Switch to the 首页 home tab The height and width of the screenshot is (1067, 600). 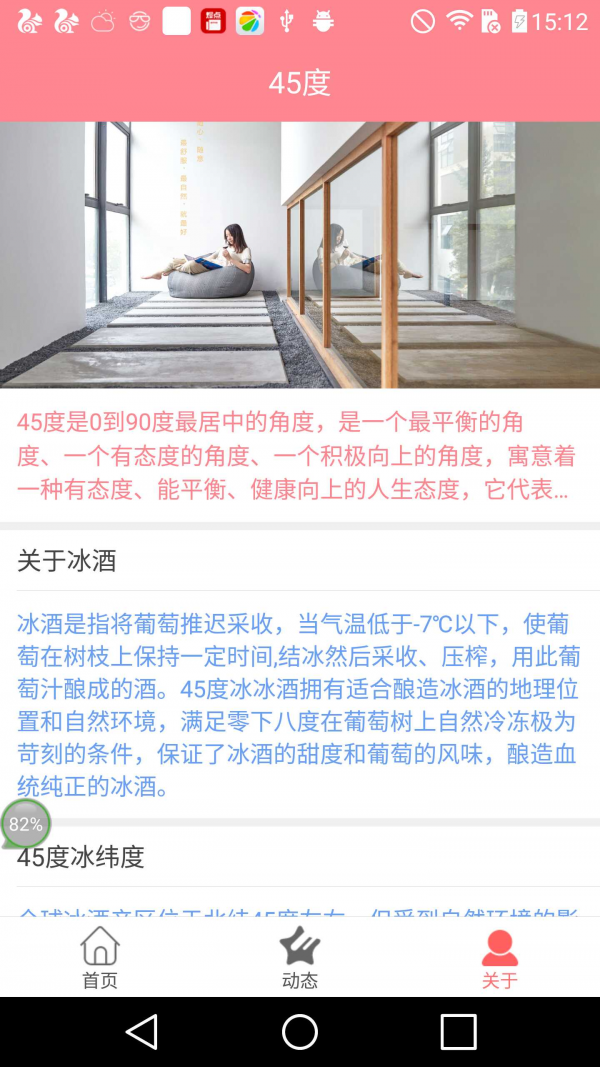[100, 957]
